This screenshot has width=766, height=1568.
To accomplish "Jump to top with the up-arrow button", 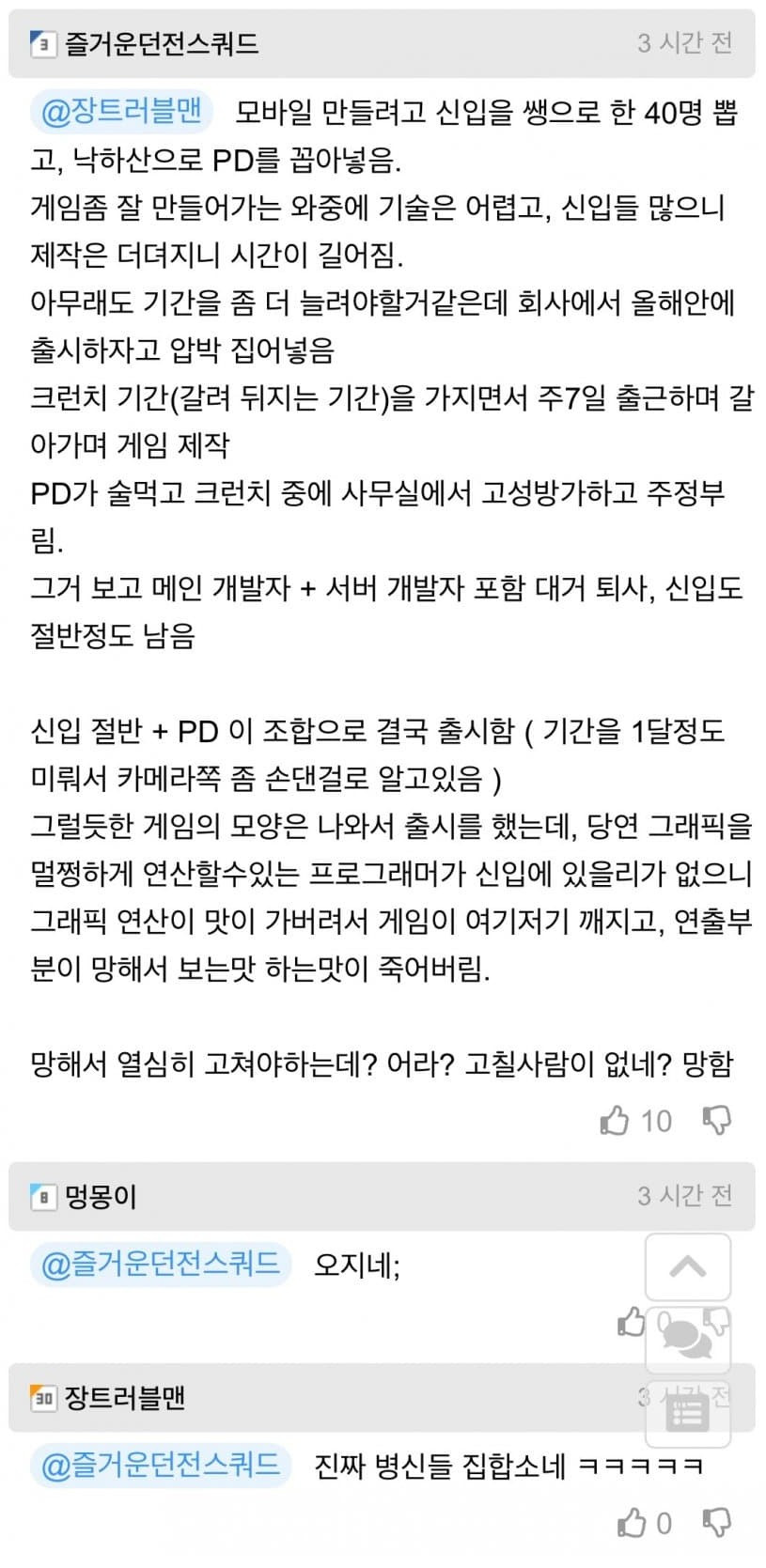I will pyautogui.click(x=688, y=1267).
